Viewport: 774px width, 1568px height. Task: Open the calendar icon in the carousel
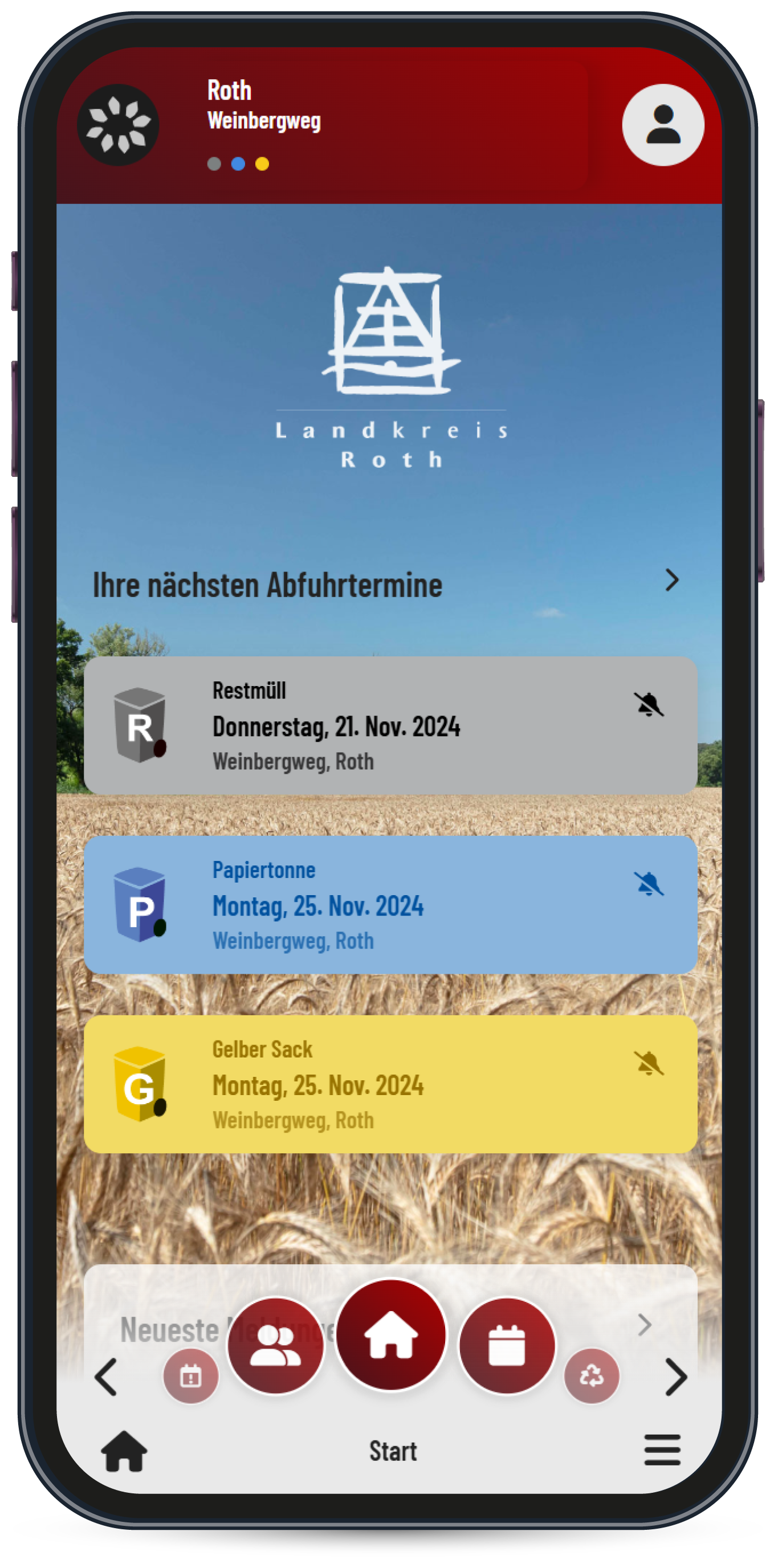tap(507, 1346)
